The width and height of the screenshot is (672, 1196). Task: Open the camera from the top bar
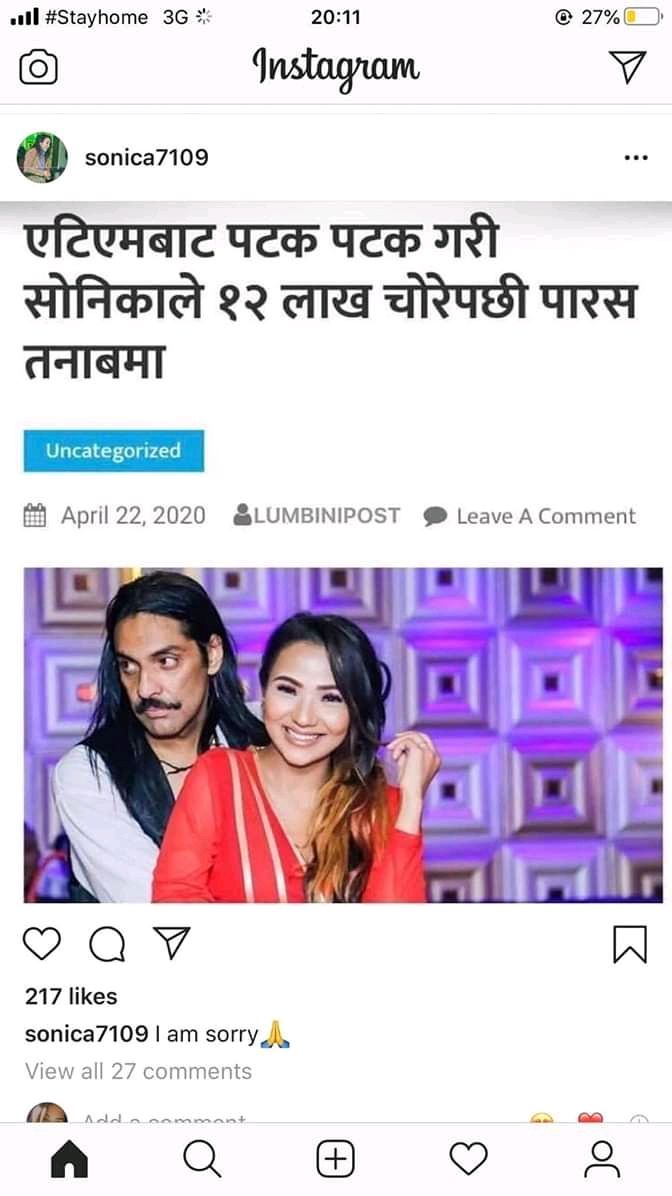point(38,67)
